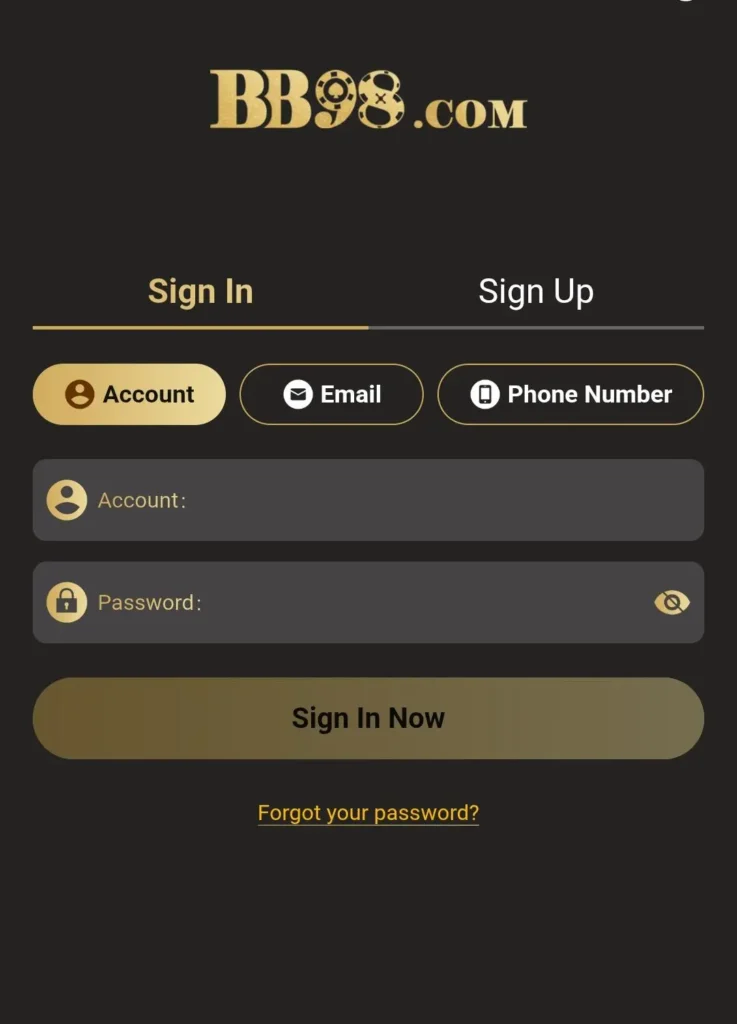This screenshot has width=737, height=1024.
Task: Focus the Password input field
Action: point(400,602)
